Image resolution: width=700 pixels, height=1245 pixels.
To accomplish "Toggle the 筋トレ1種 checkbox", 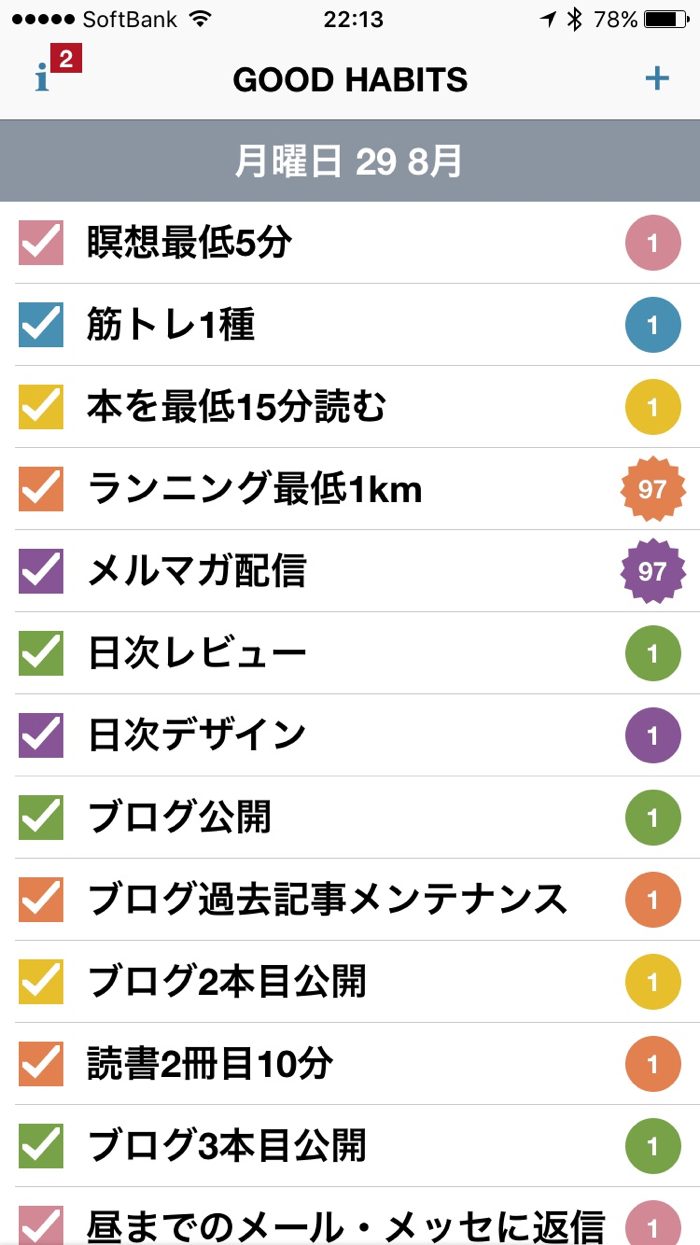I will coord(41,325).
